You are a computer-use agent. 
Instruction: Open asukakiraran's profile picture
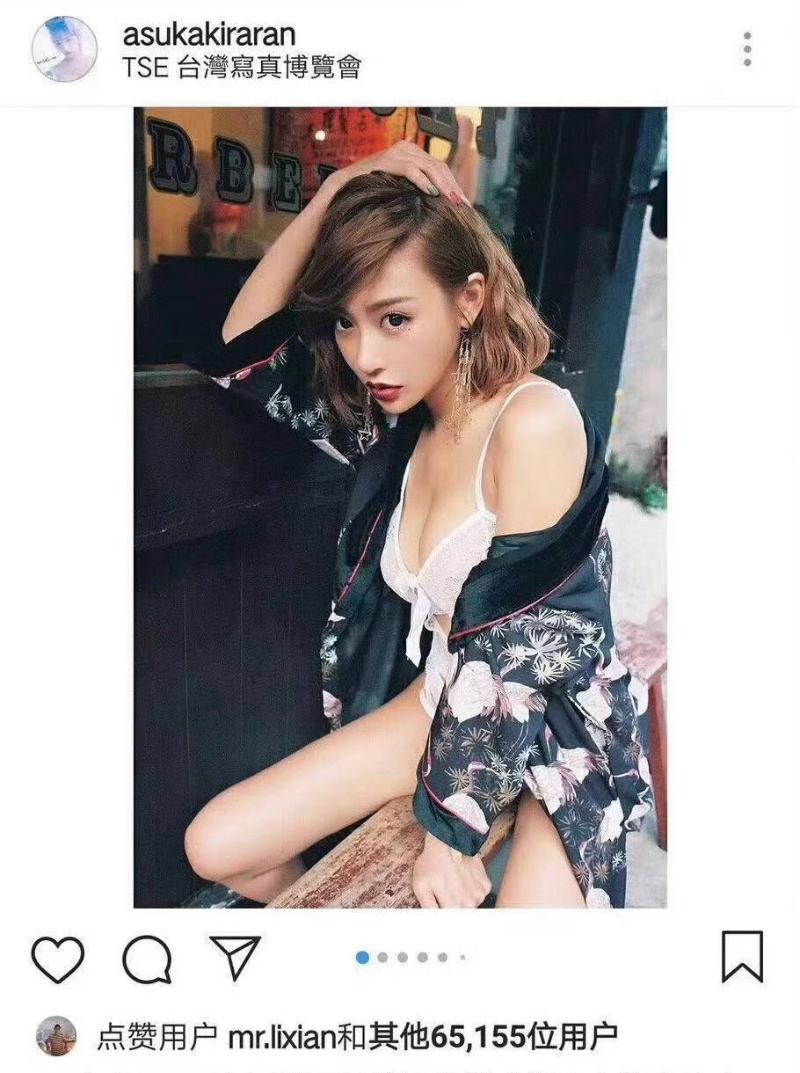(65, 49)
